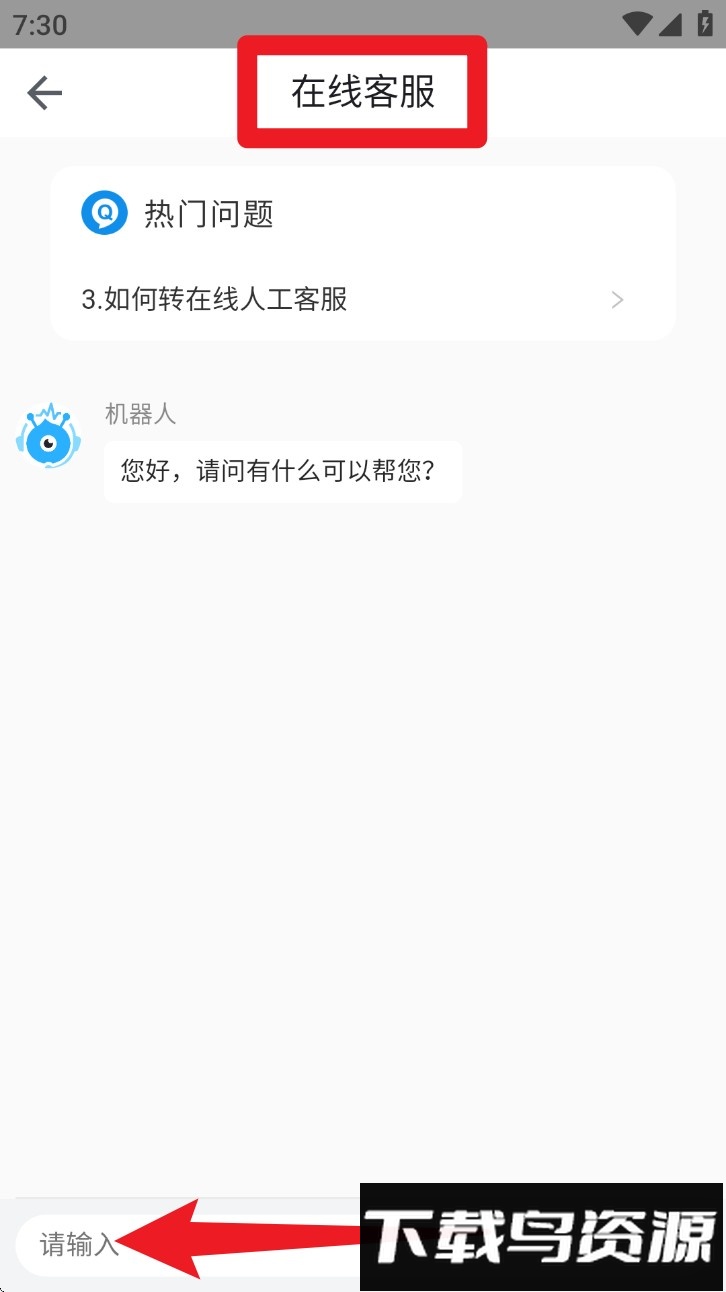Screen dimensions: 726x1292
Task: Tap the 机器人 name label
Action: pos(140,413)
